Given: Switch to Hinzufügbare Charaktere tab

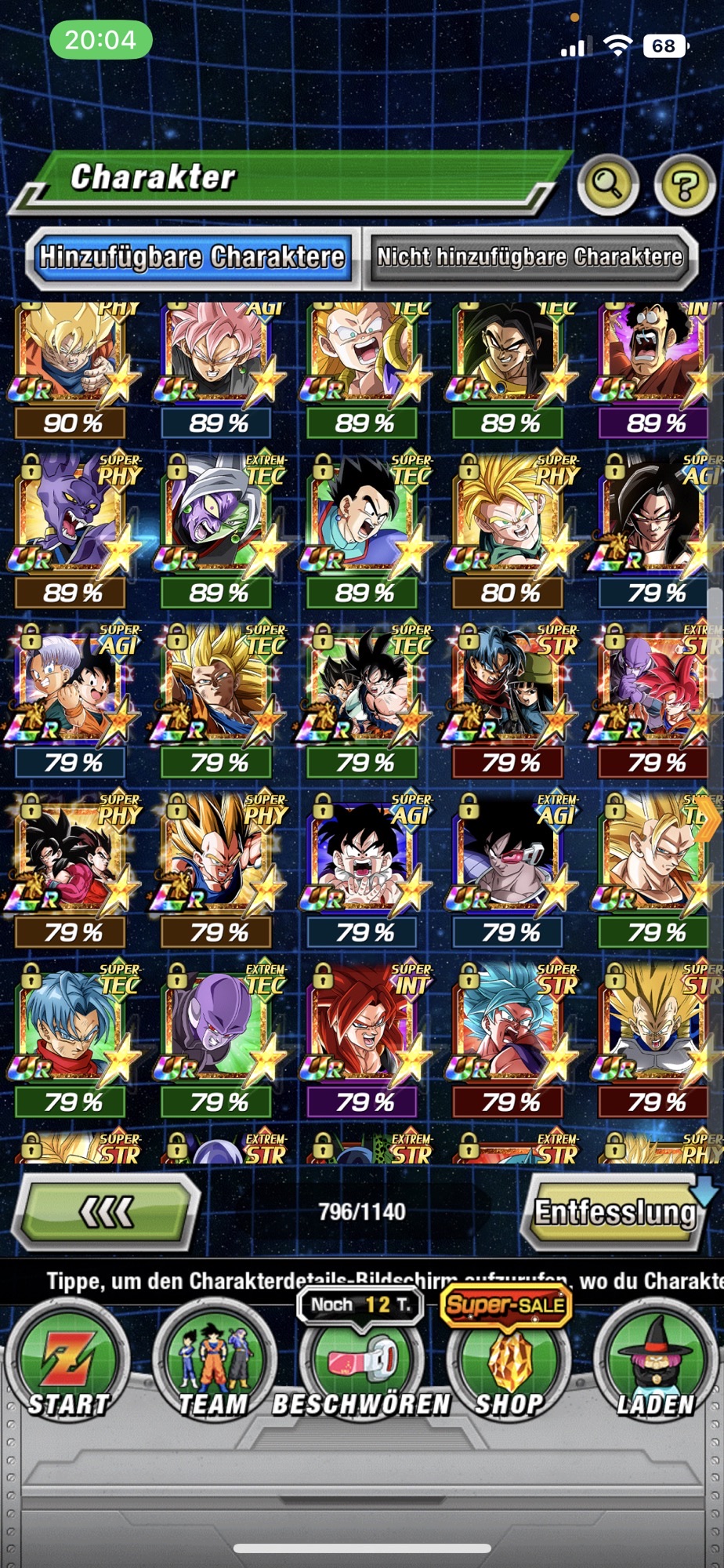Looking at the screenshot, I should [193, 257].
